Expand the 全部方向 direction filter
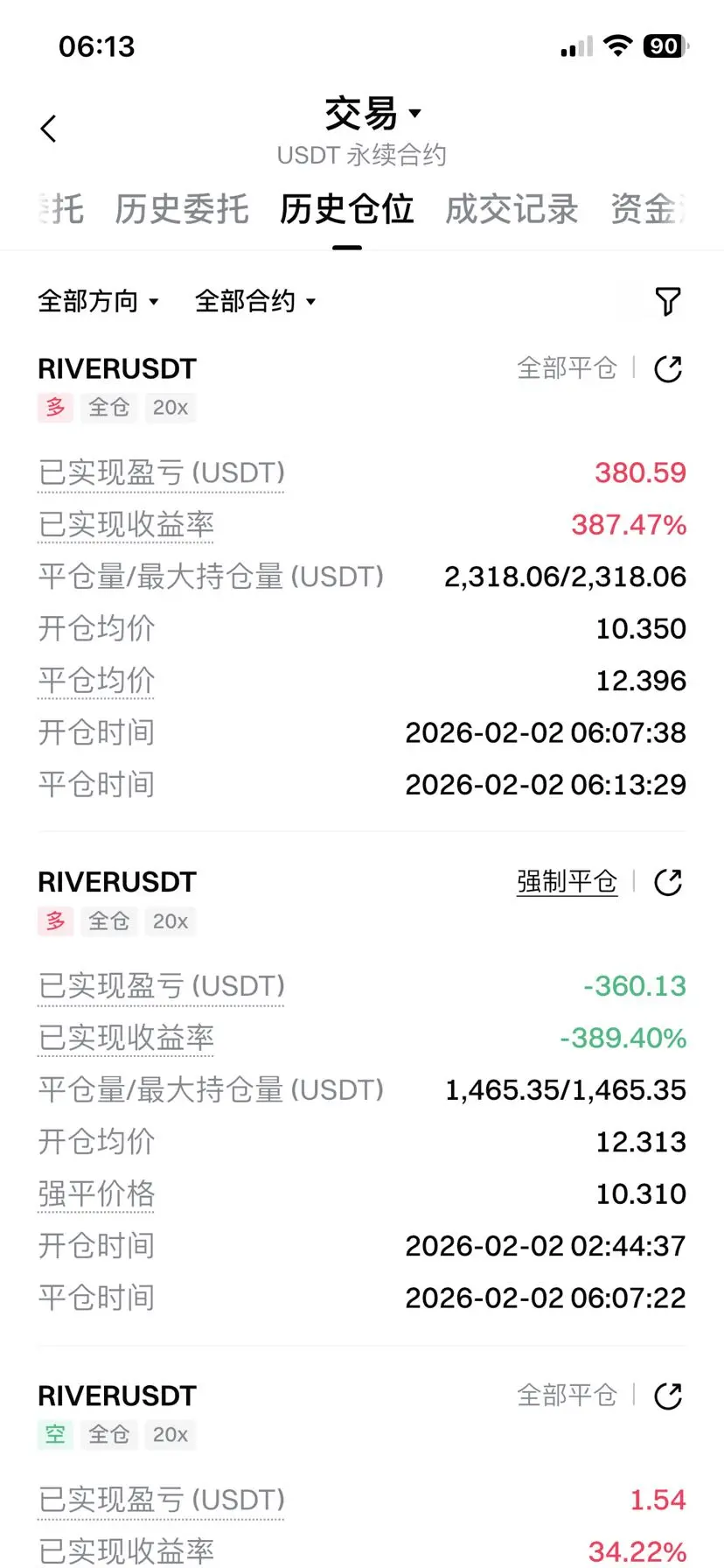This screenshot has width=724, height=1568. click(98, 302)
